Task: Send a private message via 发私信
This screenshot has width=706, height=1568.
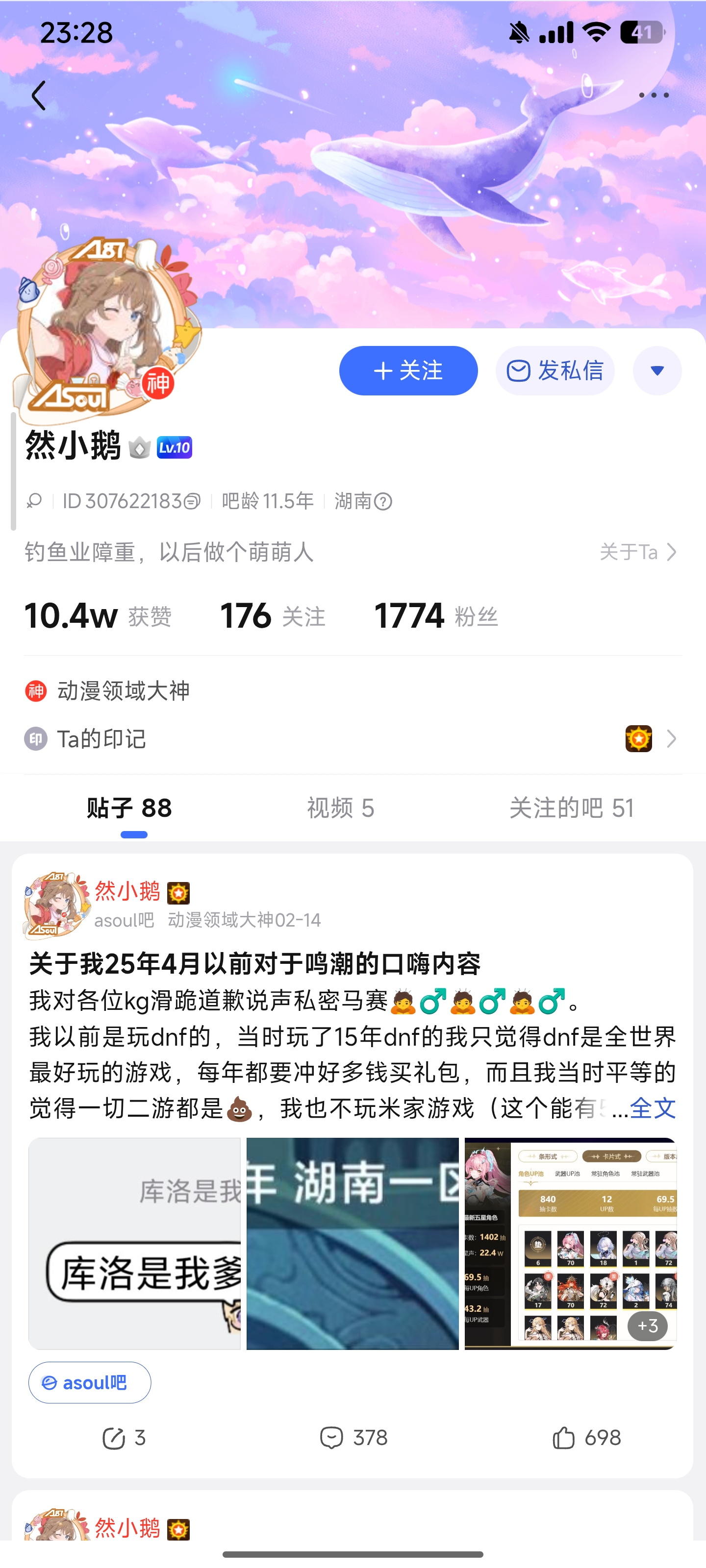Action: pos(555,371)
